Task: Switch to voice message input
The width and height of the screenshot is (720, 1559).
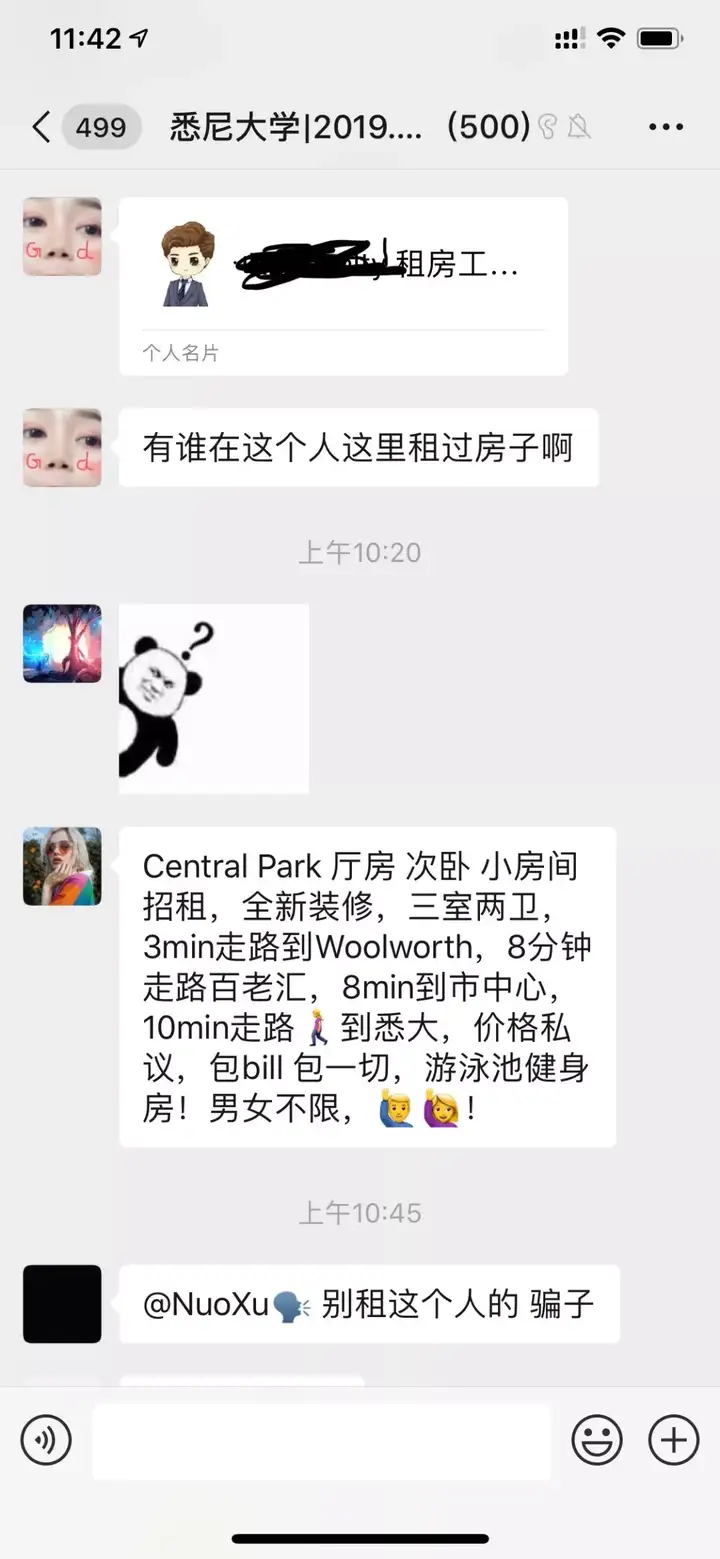Action: (46, 1441)
